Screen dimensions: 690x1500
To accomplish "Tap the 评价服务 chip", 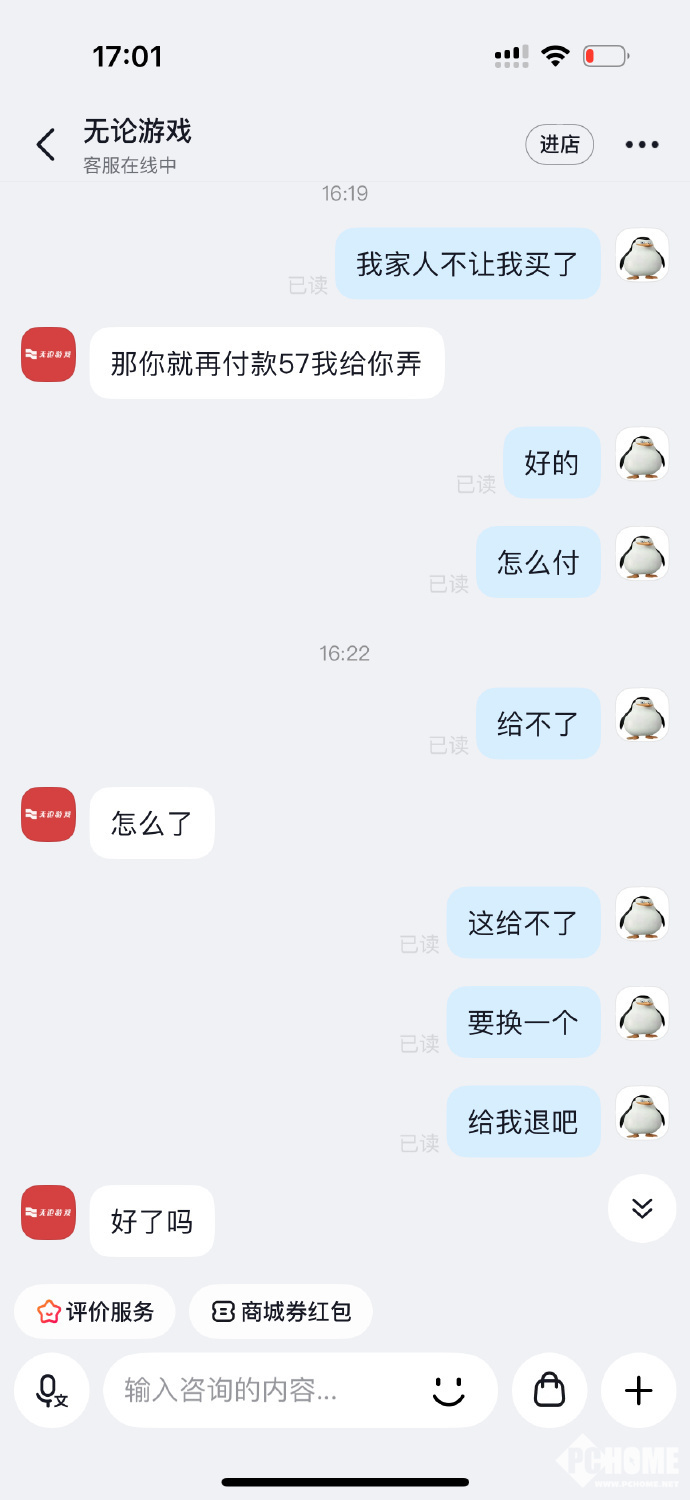I will [x=95, y=1311].
